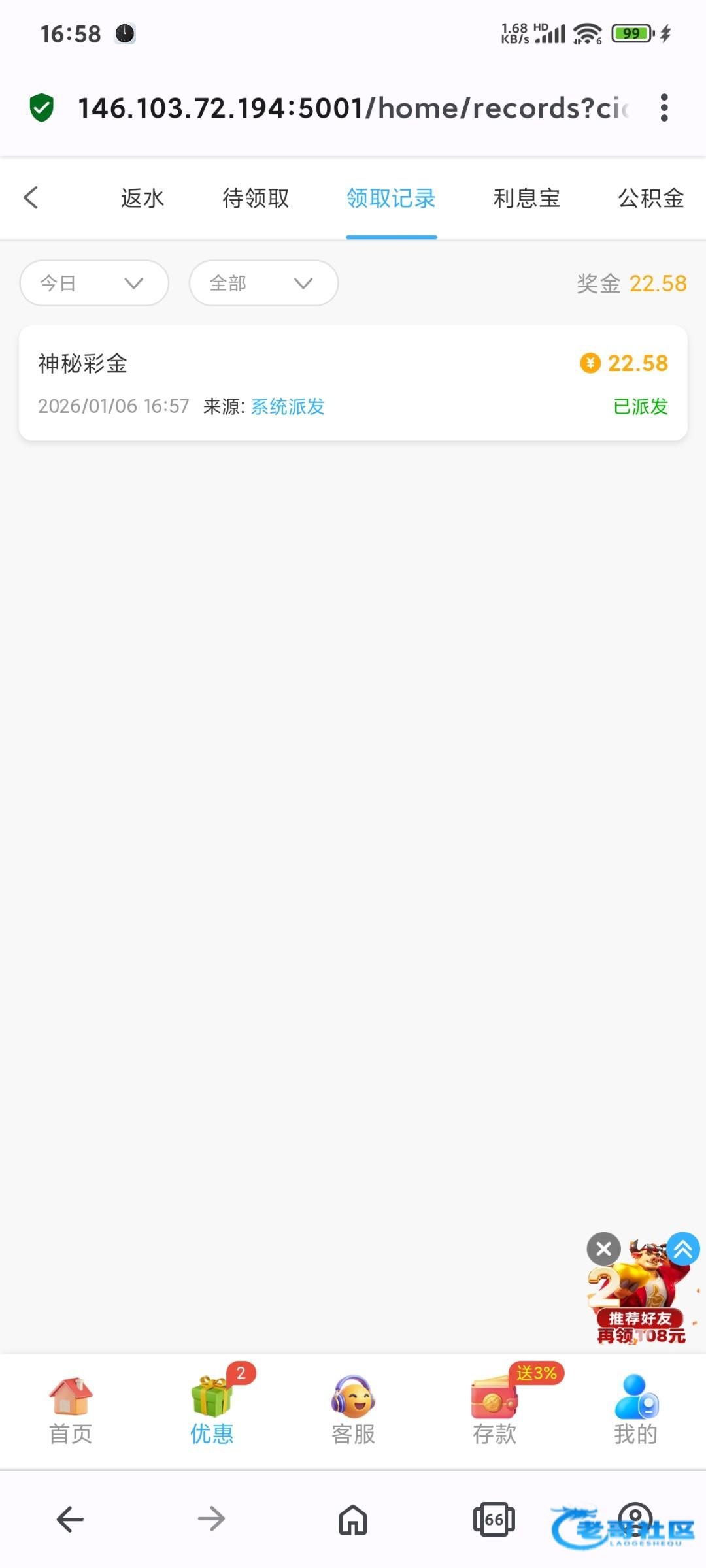The image size is (706, 1568).
Task: Expand the 今日 date filter dropdown
Action: point(94,283)
